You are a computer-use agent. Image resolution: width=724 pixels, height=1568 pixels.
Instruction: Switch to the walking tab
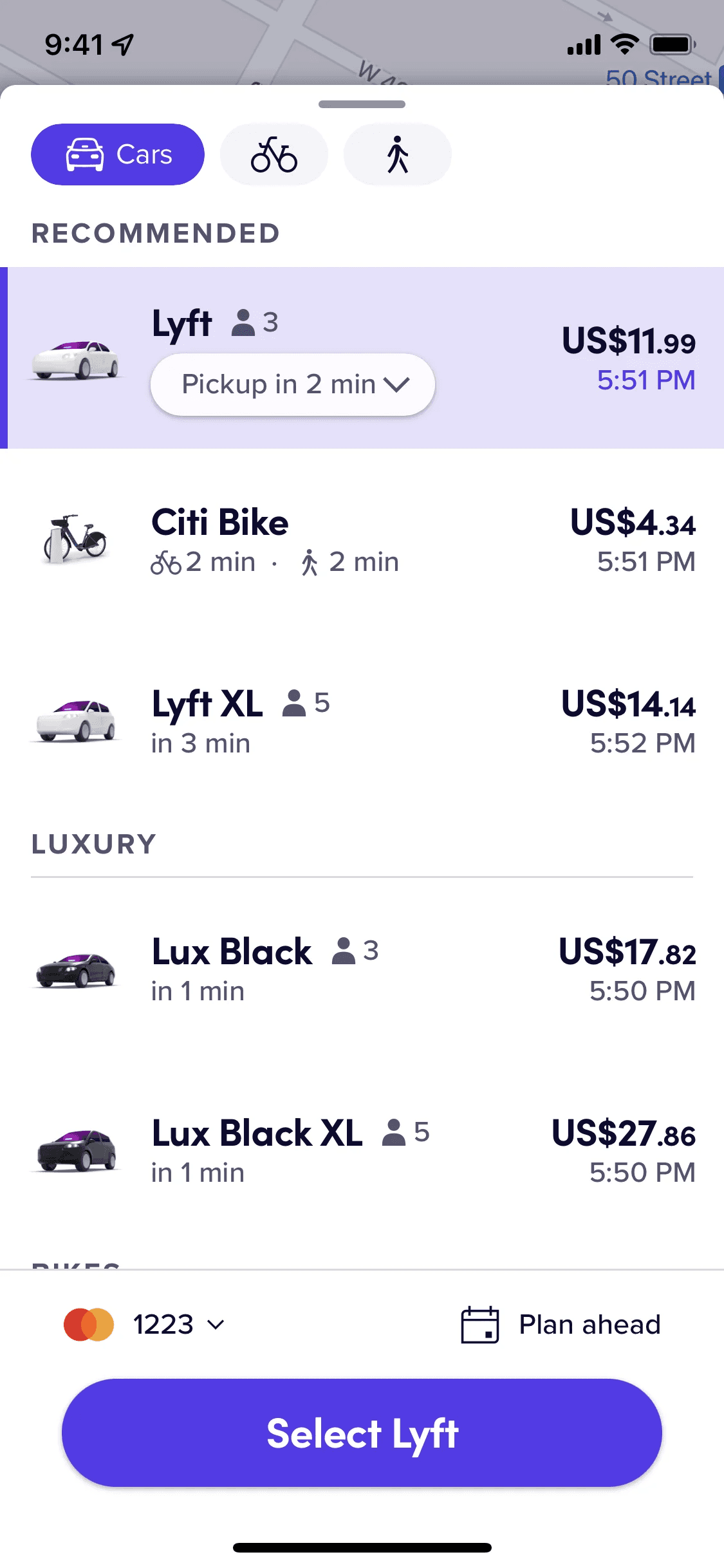click(398, 154)
